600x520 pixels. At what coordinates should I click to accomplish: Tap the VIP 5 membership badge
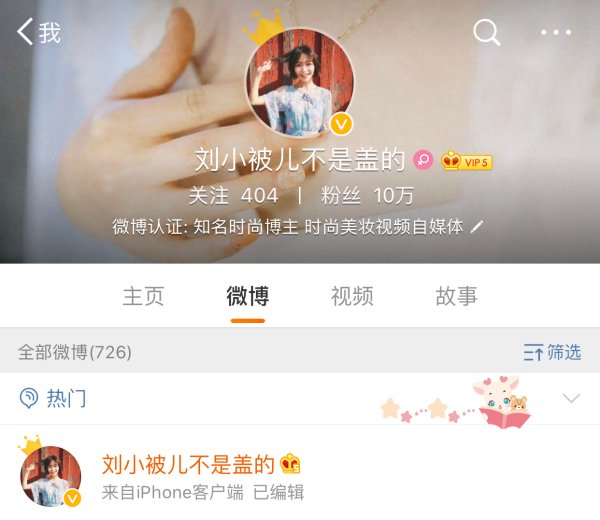[x=467, y=161]
